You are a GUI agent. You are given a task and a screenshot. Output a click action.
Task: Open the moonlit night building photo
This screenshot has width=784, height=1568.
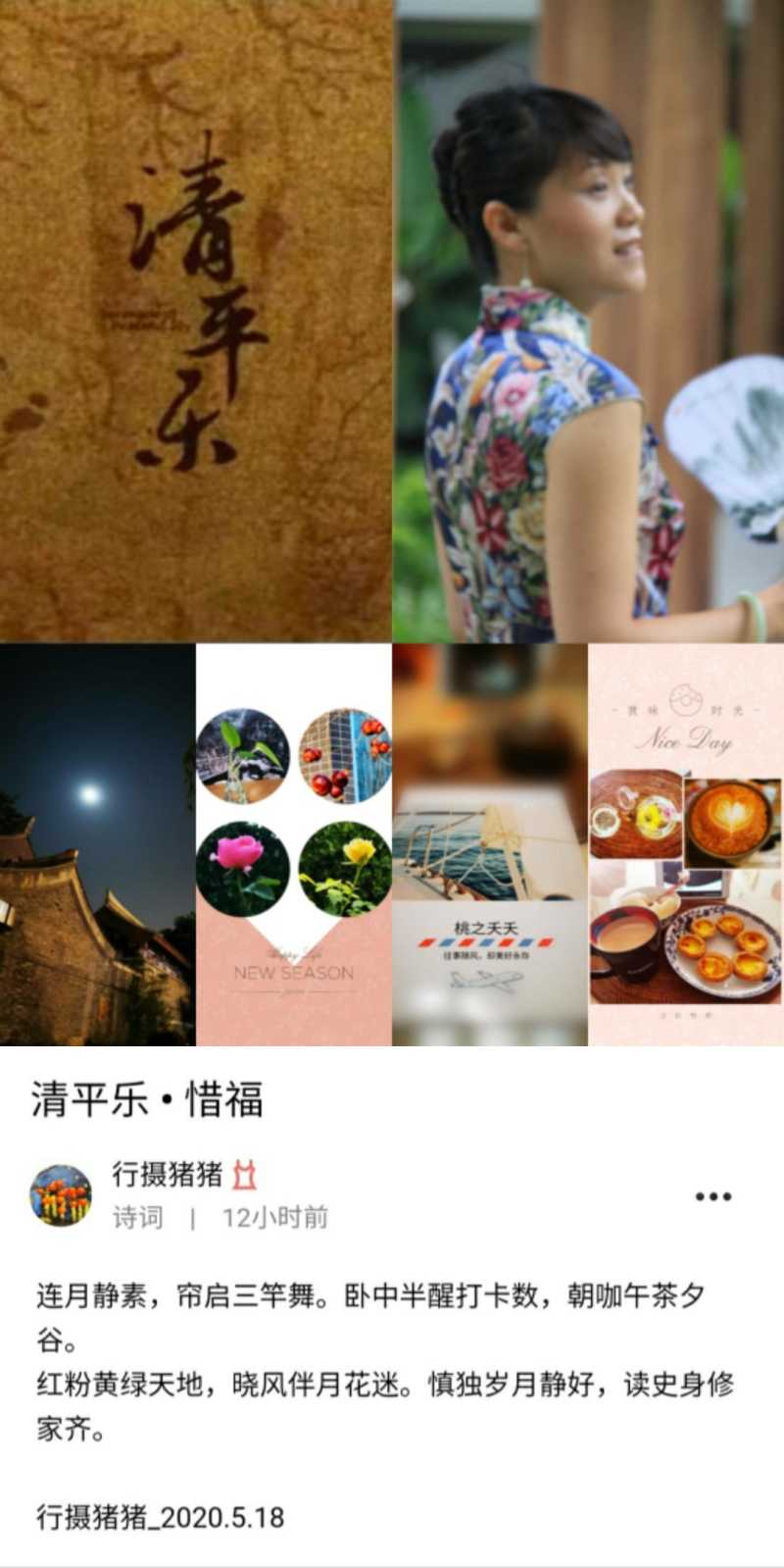tap(98, 844)
